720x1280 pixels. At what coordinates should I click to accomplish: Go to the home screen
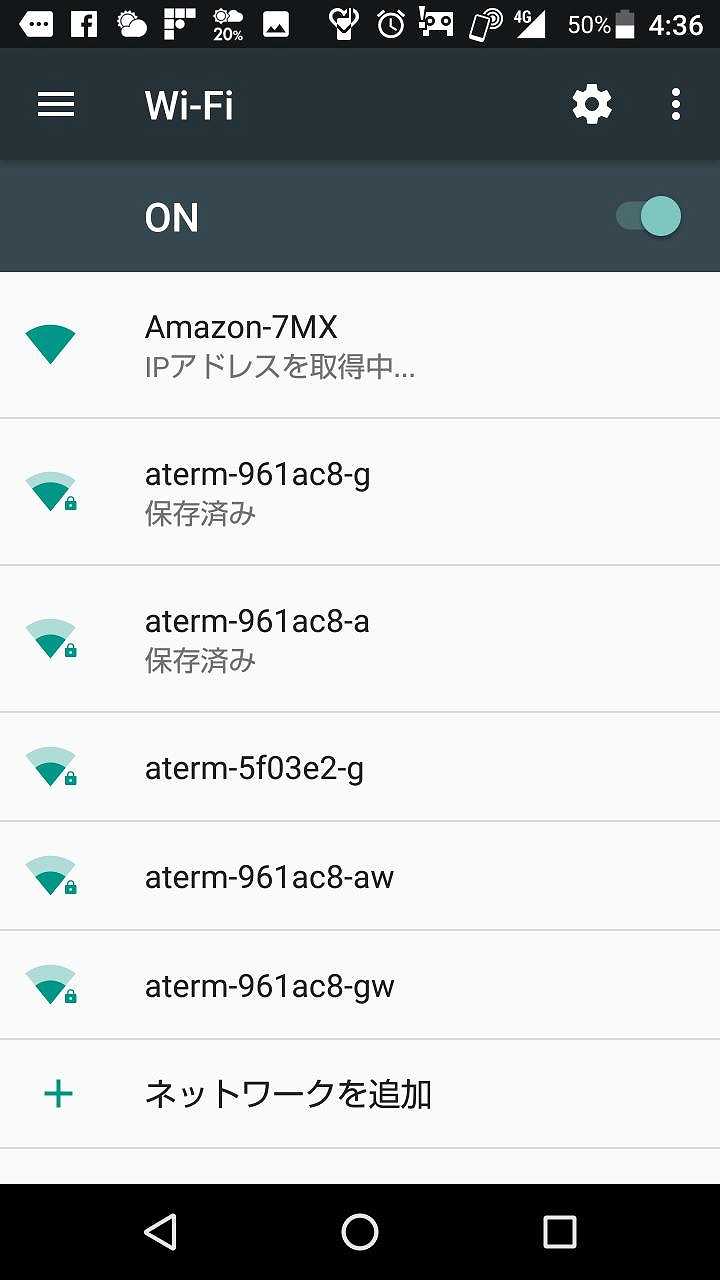pyautogui.click(x=360, y=1232)
